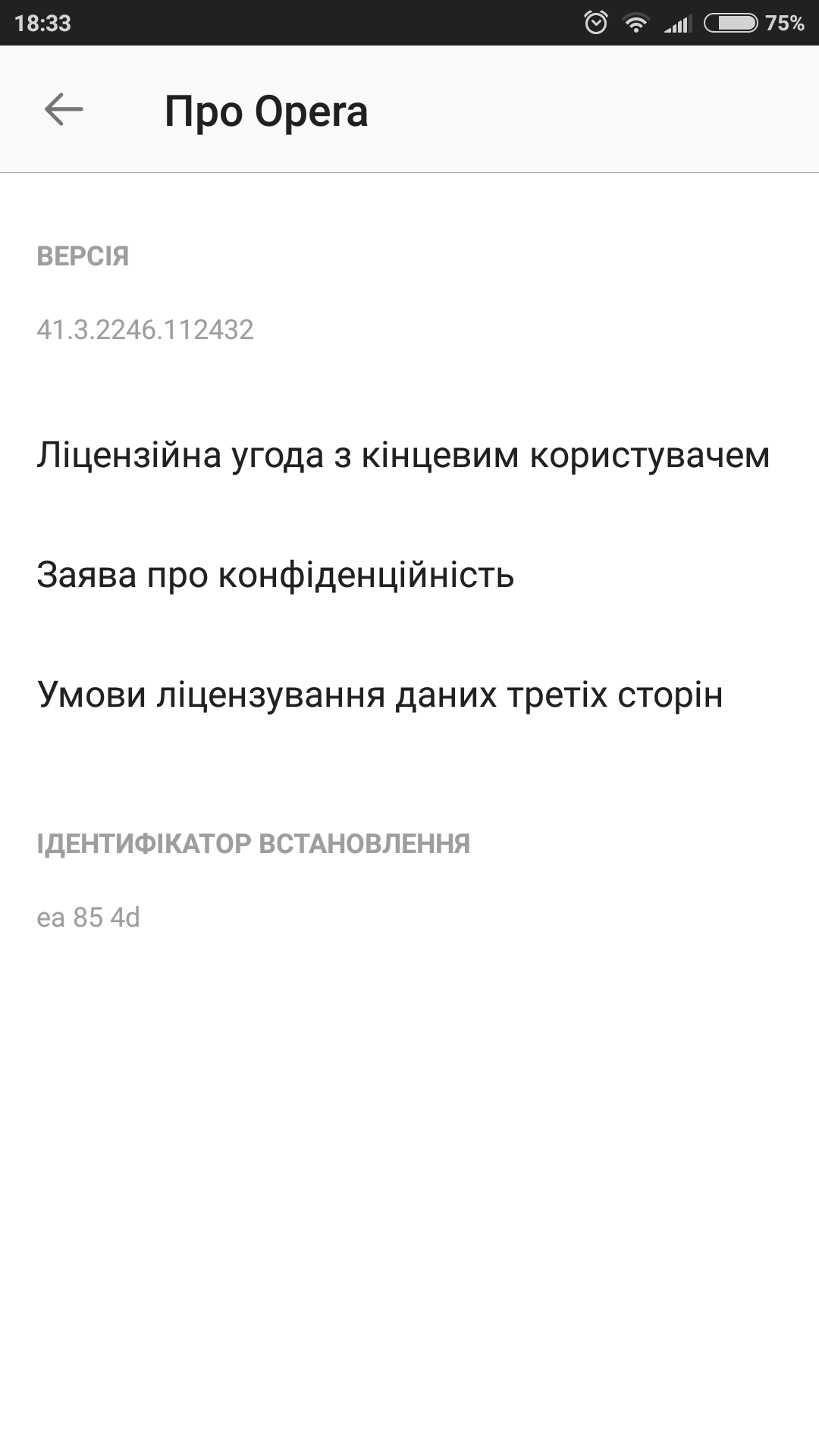Screen dimensions: 819x1456
Task: Open Ліцензійна угода з кінцевим користувачем
Action: (x=409, y=456)
